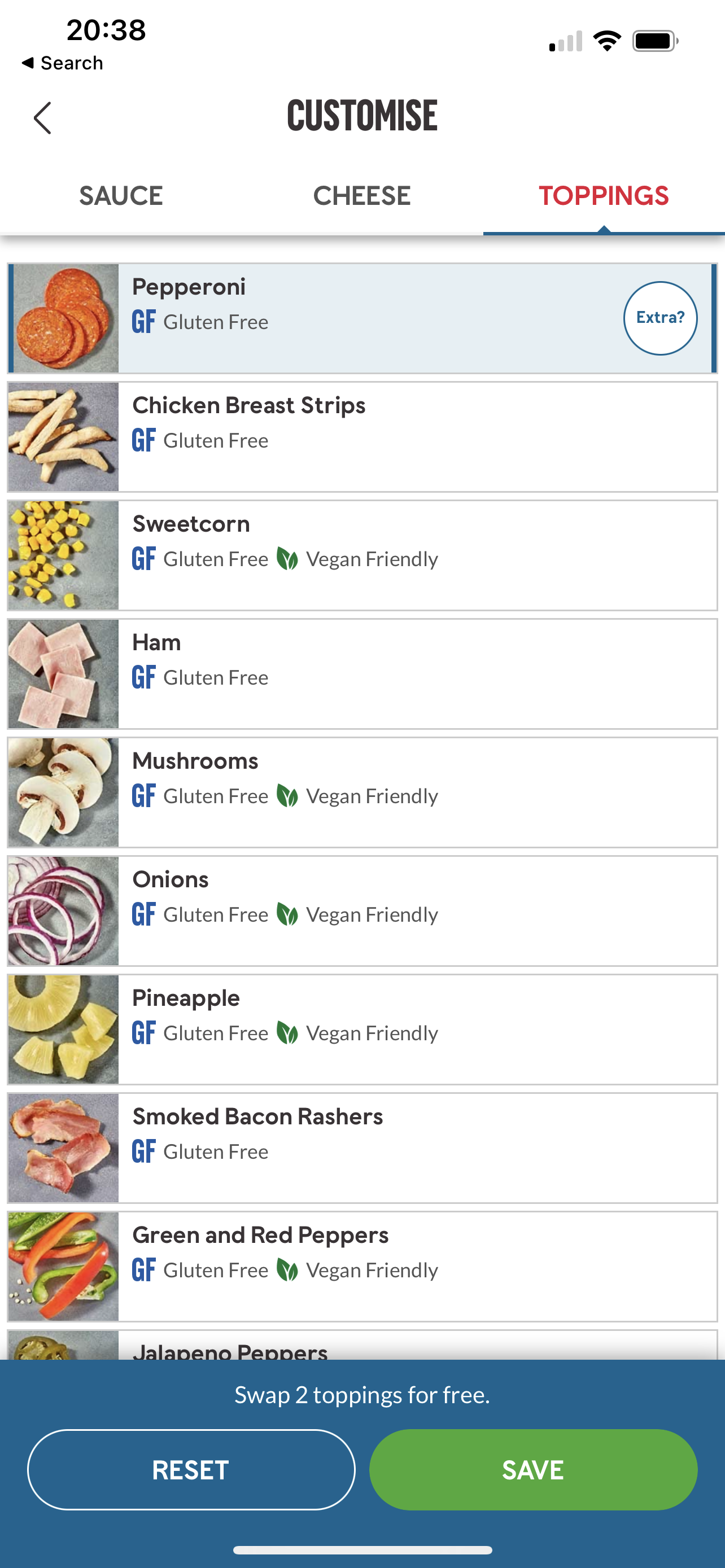Image resolution: width=725 pixels, height=1568 pixels.
Task: Add Chicken Breast Strips topping
Action: [362, 437]
